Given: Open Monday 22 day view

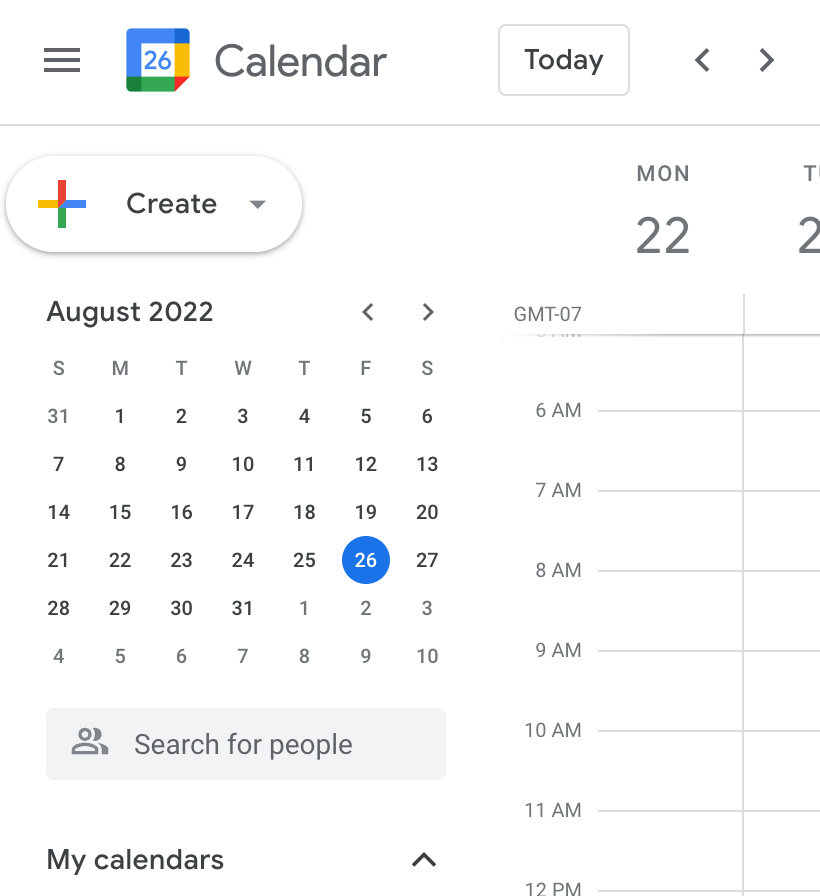Looking at the screenshot, I should tap(663, 234).
